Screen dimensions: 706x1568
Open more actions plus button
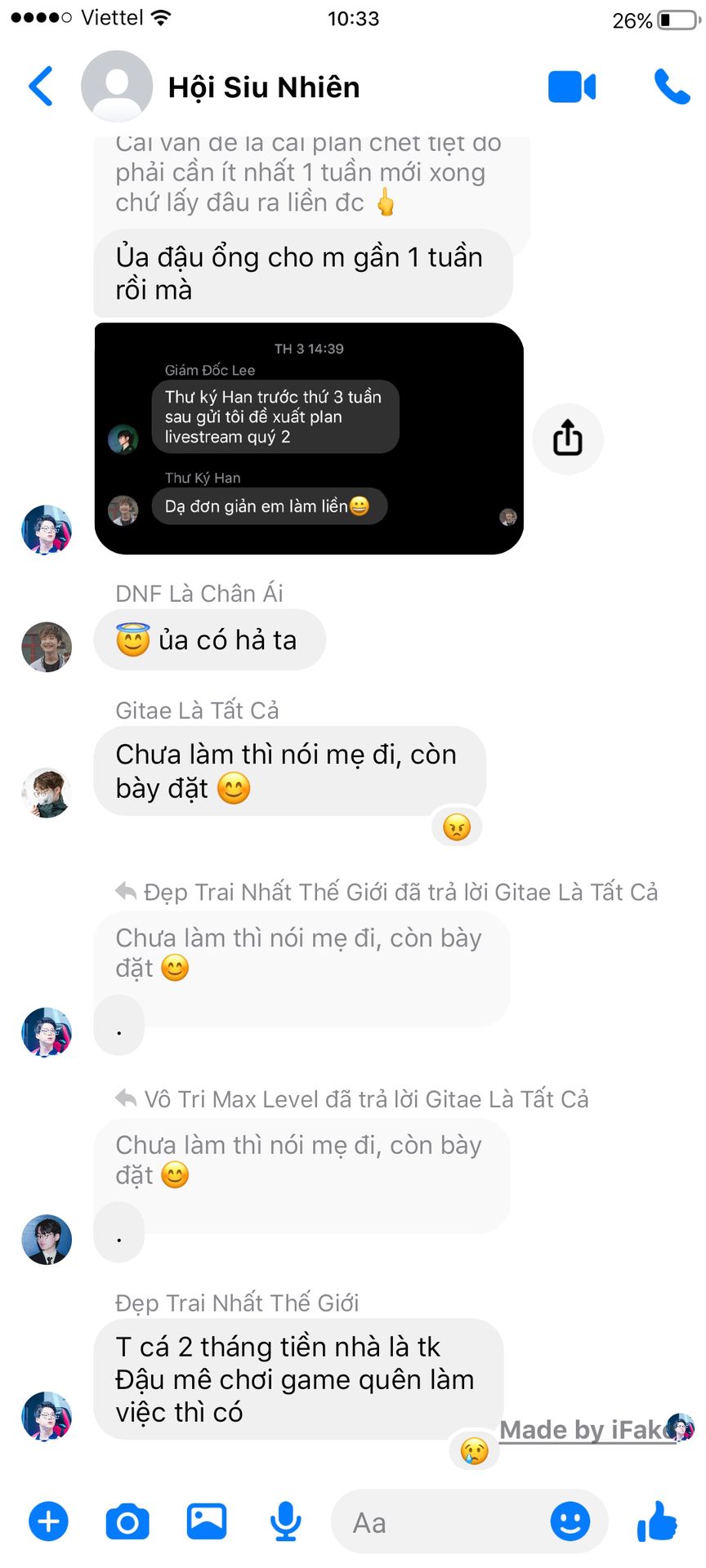[49, 1521]
